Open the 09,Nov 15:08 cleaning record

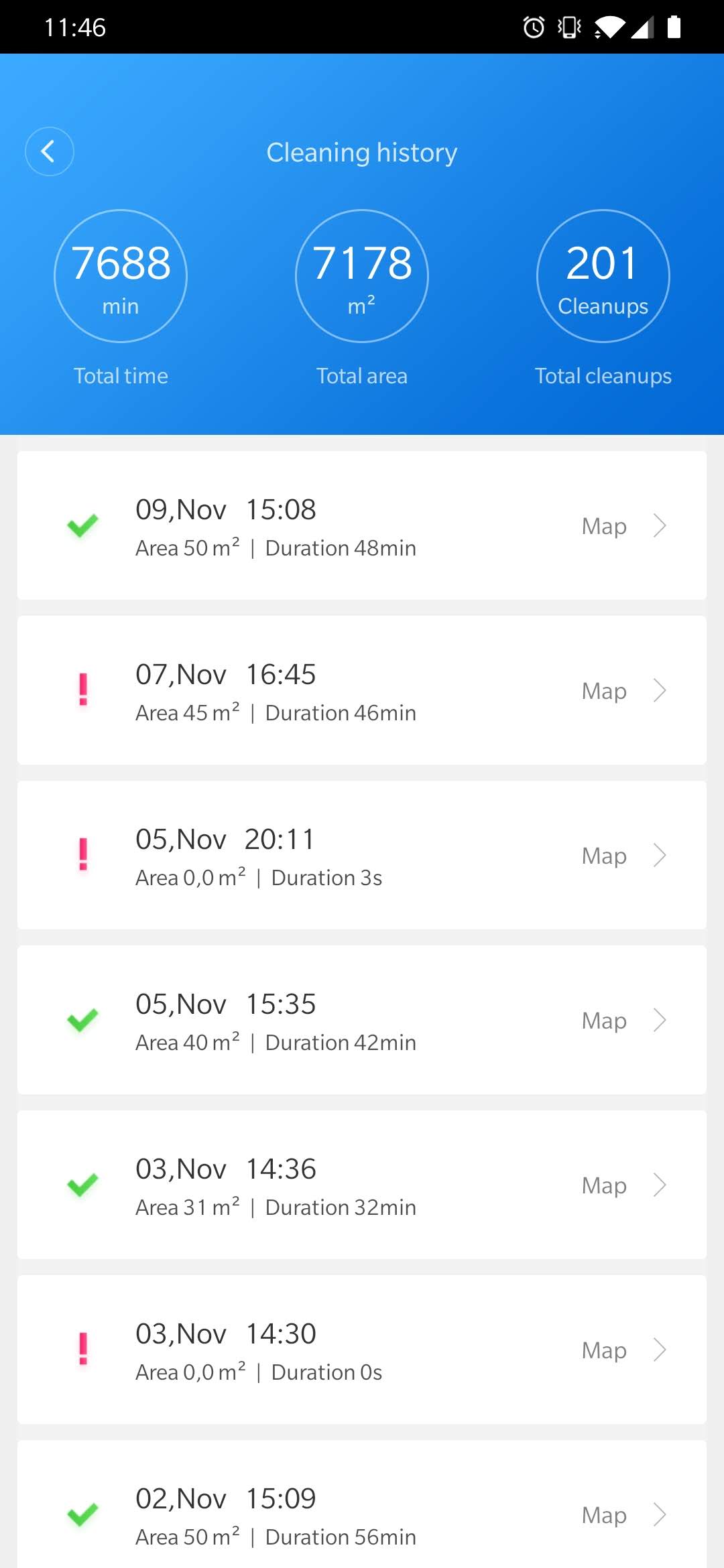coord(362,525)
